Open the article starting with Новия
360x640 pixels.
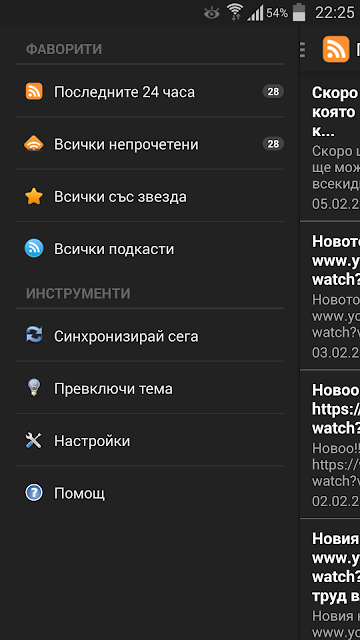(330, 580)
